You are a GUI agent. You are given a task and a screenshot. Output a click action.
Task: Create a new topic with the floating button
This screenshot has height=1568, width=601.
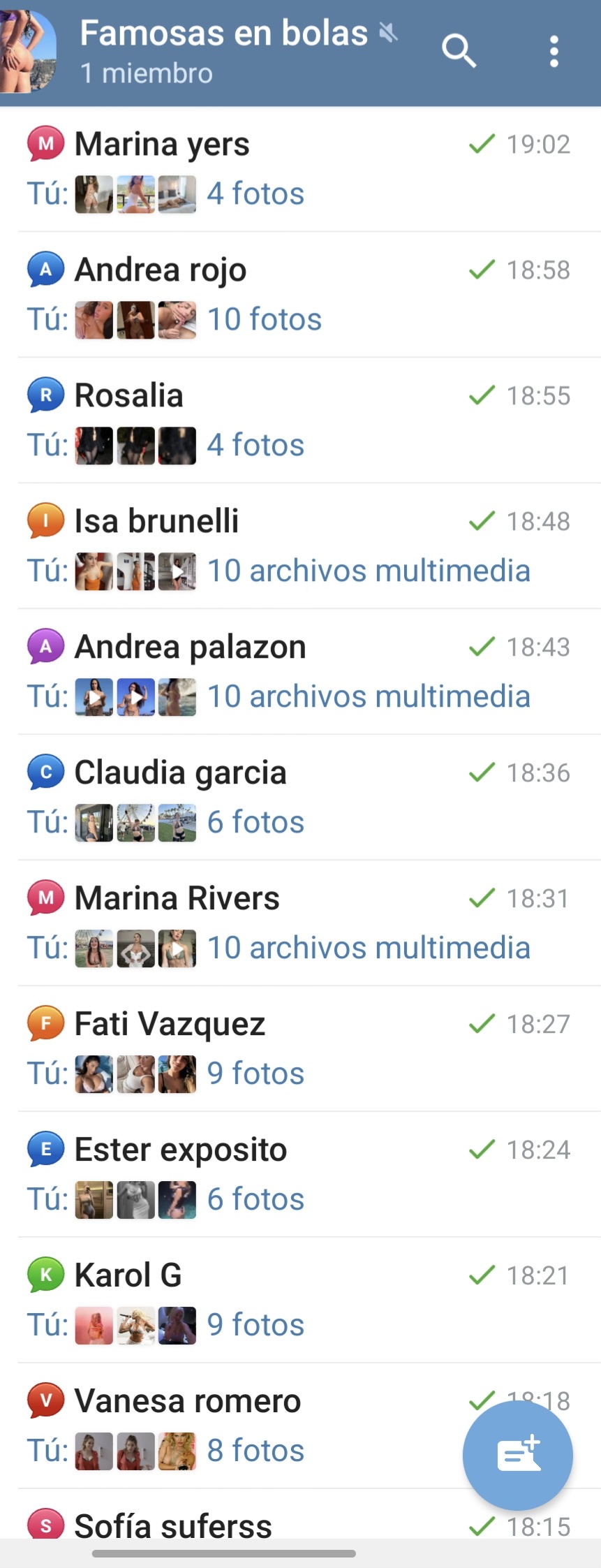[517, 1456]
